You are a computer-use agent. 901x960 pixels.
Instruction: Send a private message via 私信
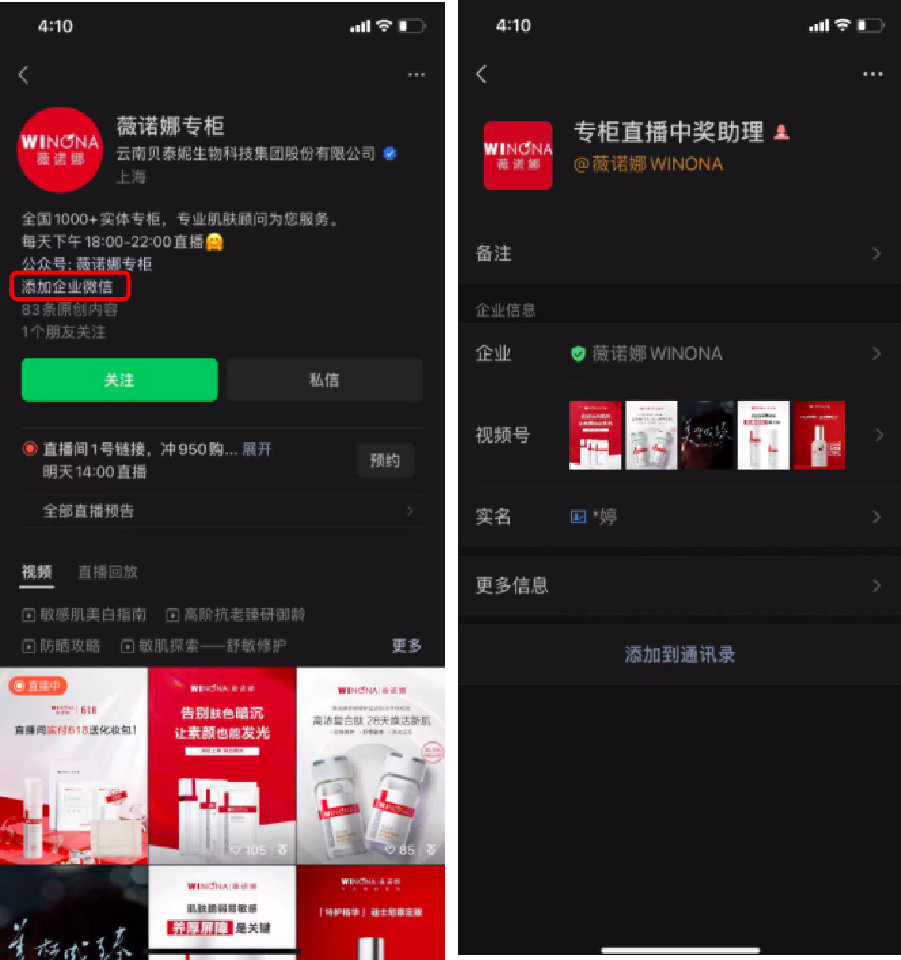point(324,380)
